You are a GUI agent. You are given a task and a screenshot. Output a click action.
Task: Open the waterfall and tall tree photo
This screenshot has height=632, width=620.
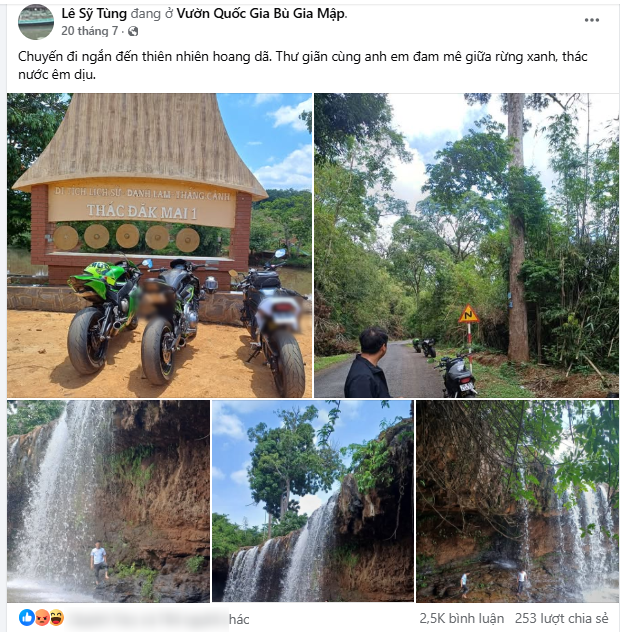tap(312, 500)
